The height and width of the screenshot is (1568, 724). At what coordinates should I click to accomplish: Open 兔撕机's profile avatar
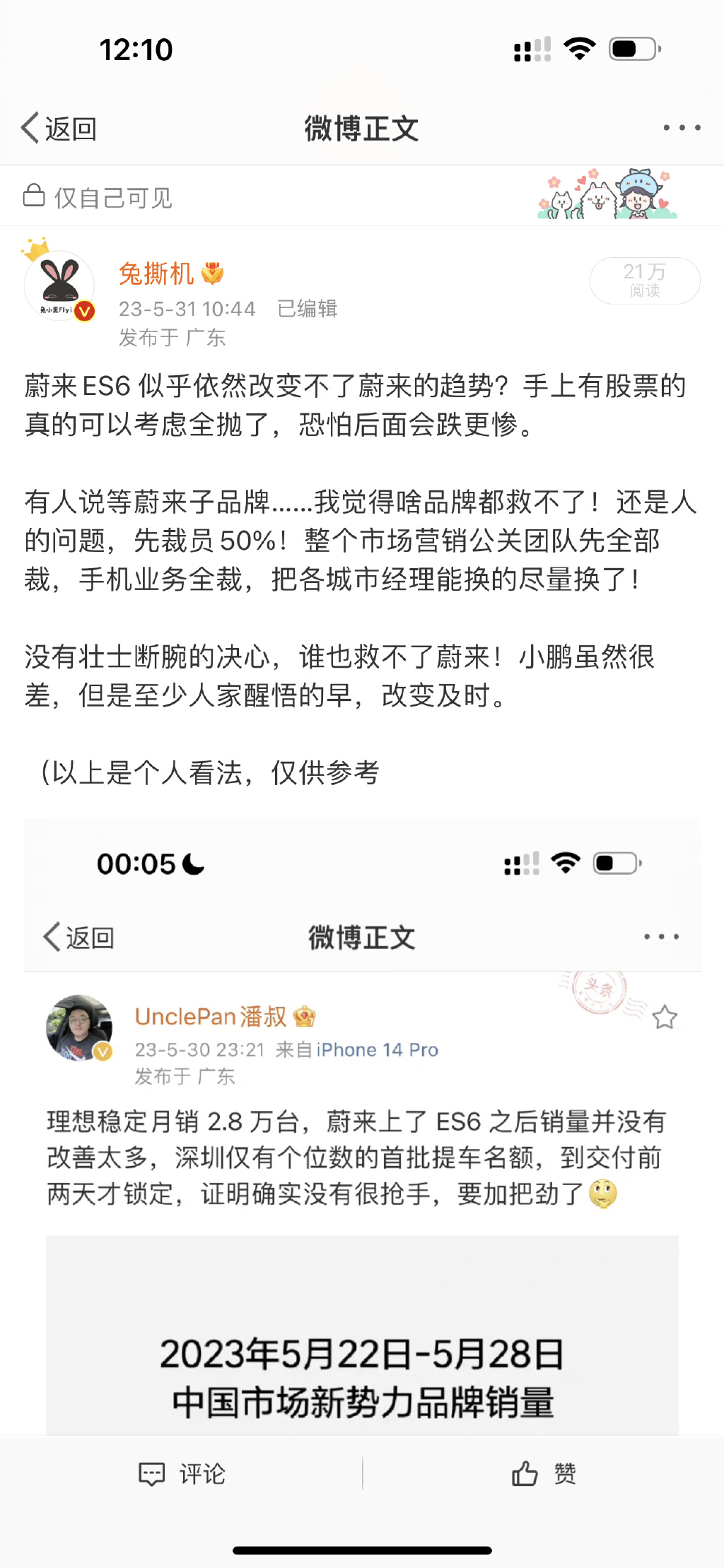59,285
